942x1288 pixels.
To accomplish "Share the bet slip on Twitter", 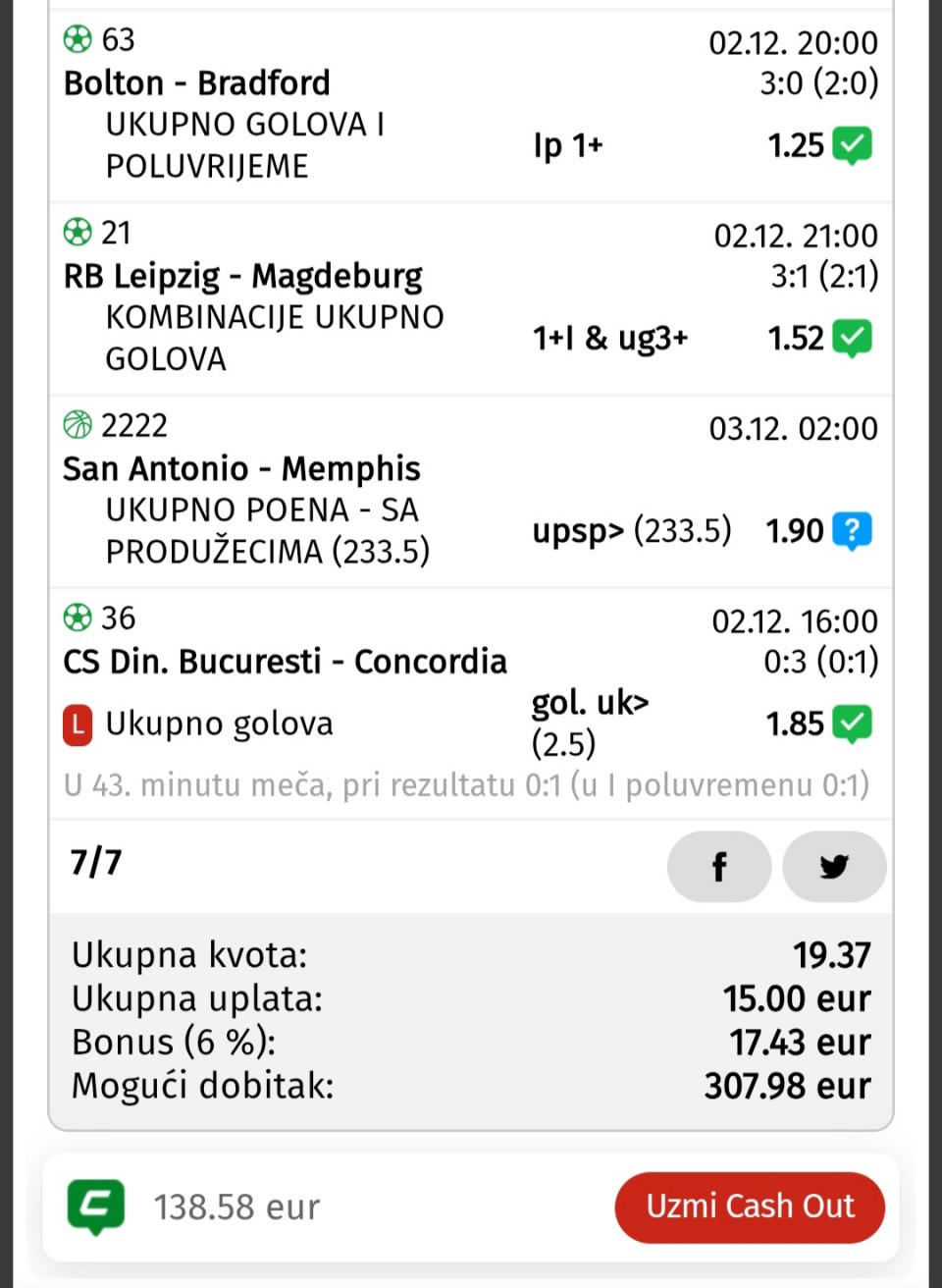I will (834, 867).
